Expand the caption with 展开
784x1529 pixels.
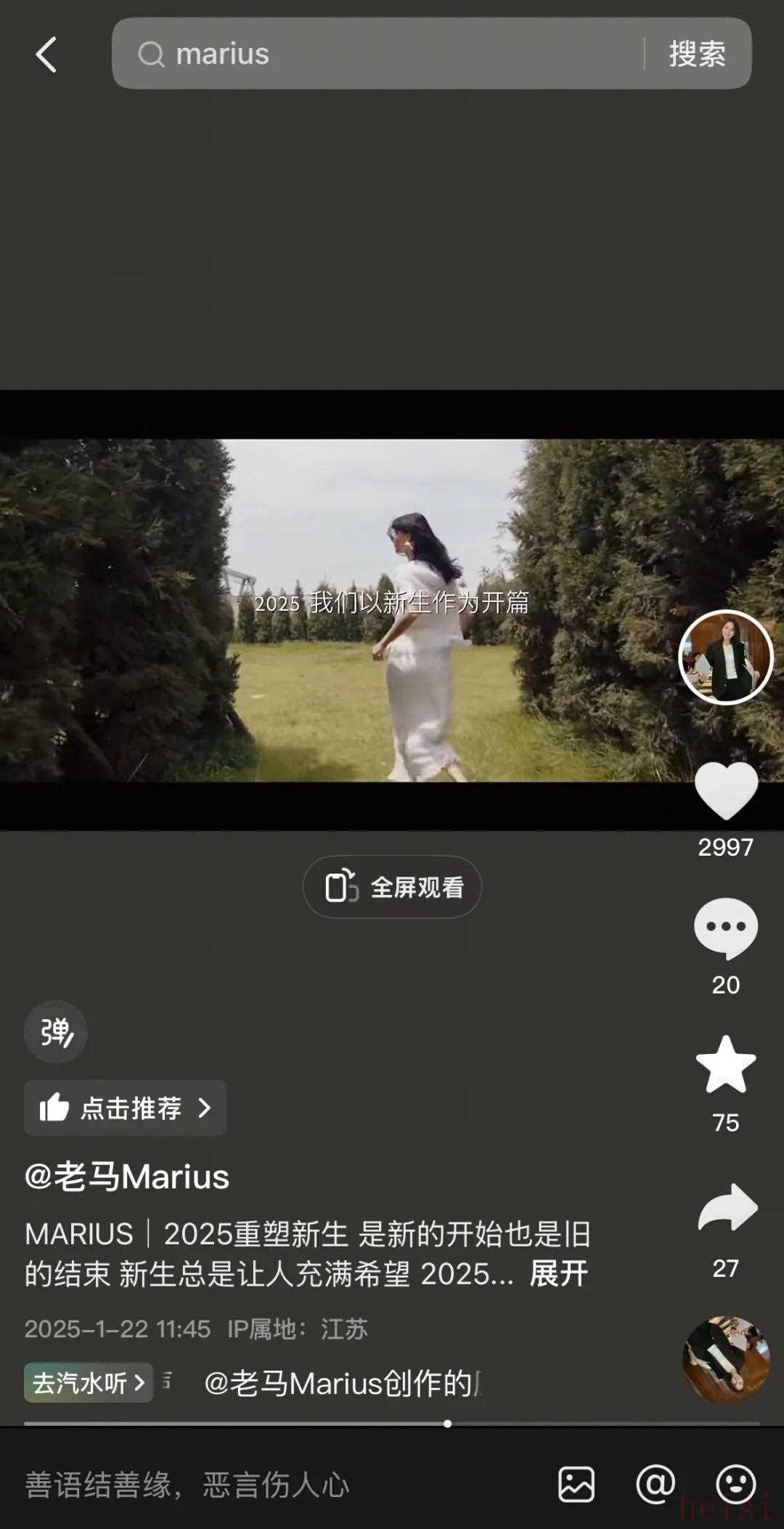[x=558, y=1273]
